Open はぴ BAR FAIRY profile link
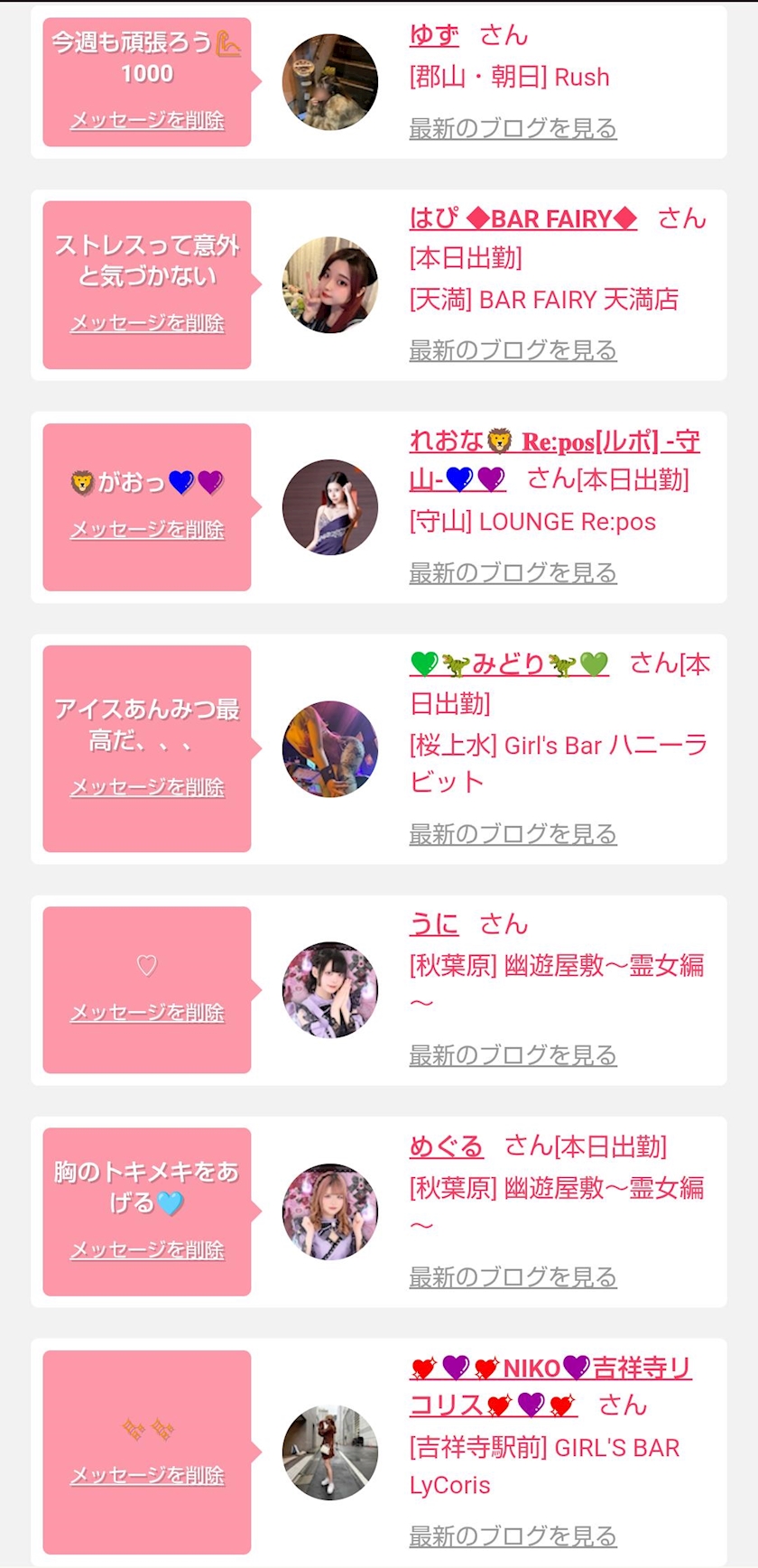Screen dimensions: 758x1568 pos(523,218)
